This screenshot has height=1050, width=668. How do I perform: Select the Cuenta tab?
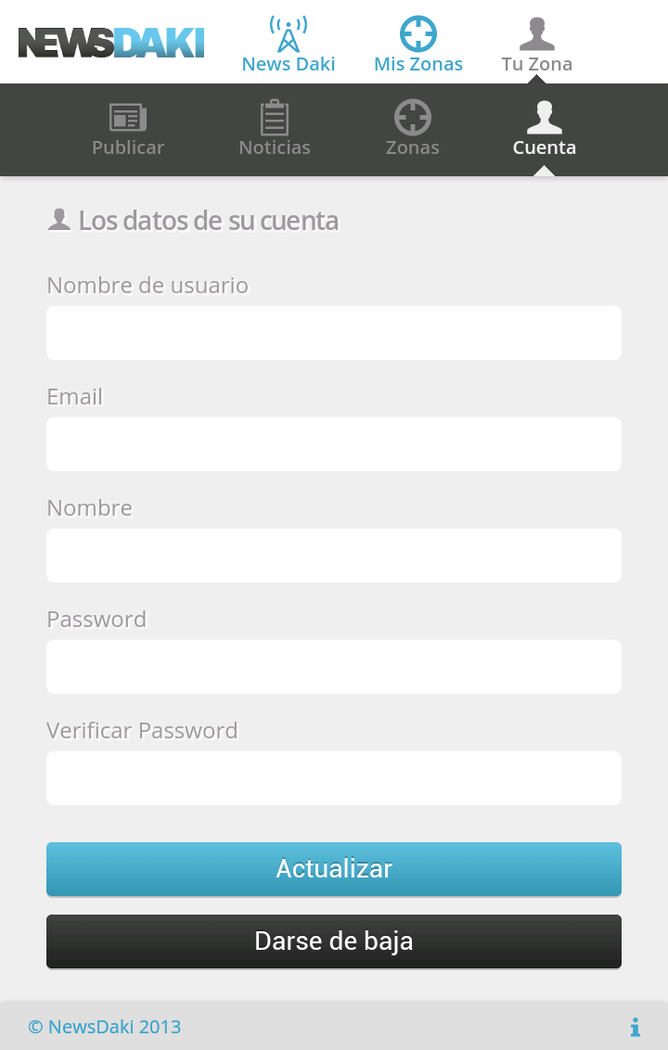point(544,130)
